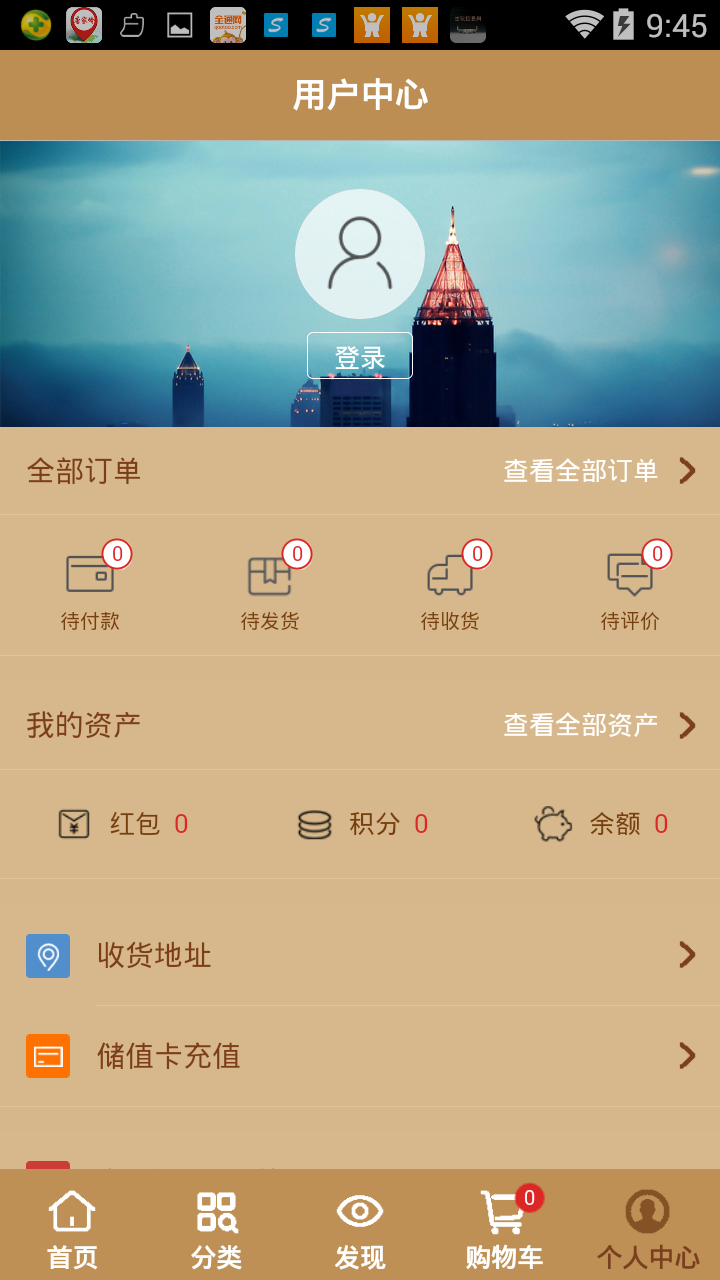Open 查看全部资产 to view all assets

point(598,725)
